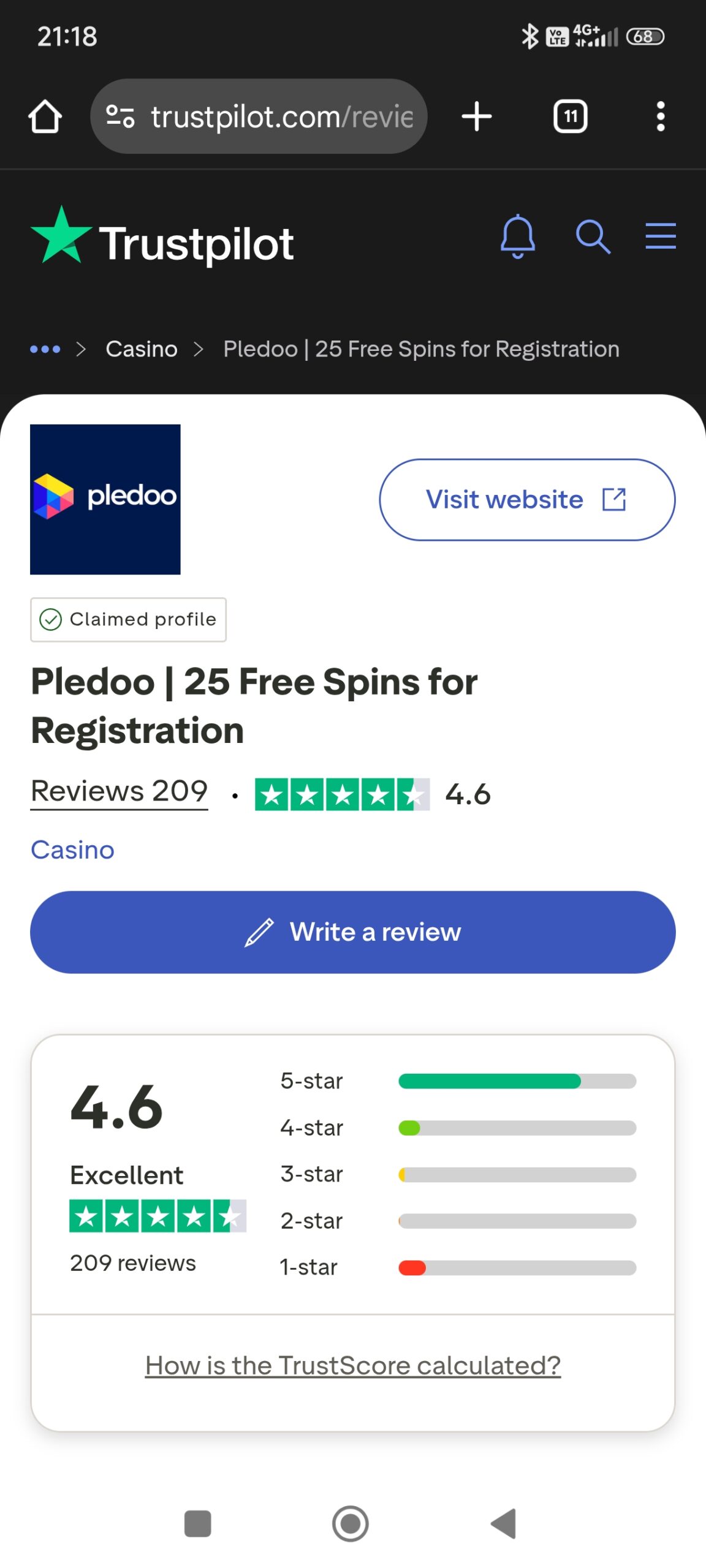Show only 1-star reviews
The height and width of the screenshot is (1568, 706).
tap(457, 1267)
